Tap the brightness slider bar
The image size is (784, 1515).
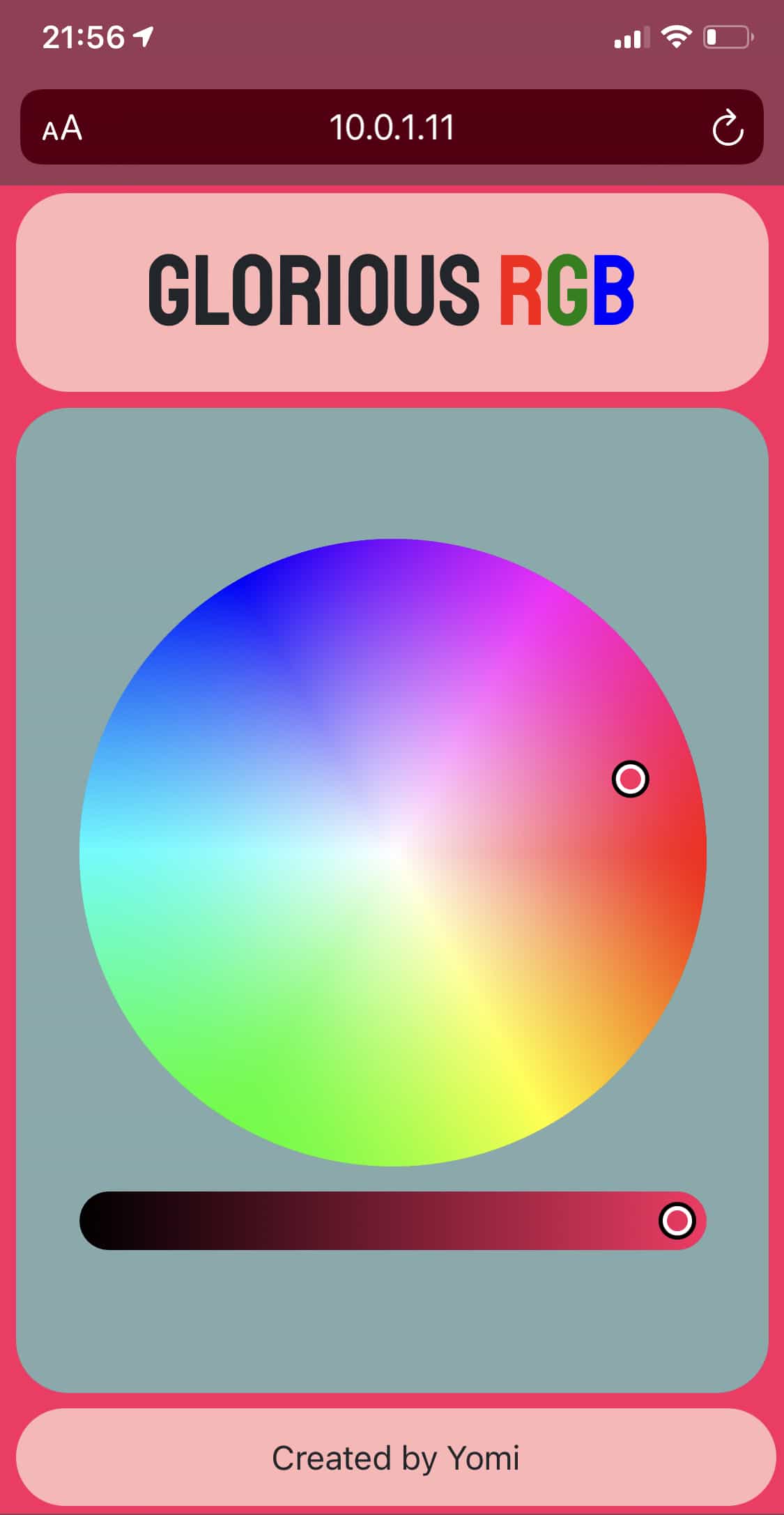tap(392, 1220)
